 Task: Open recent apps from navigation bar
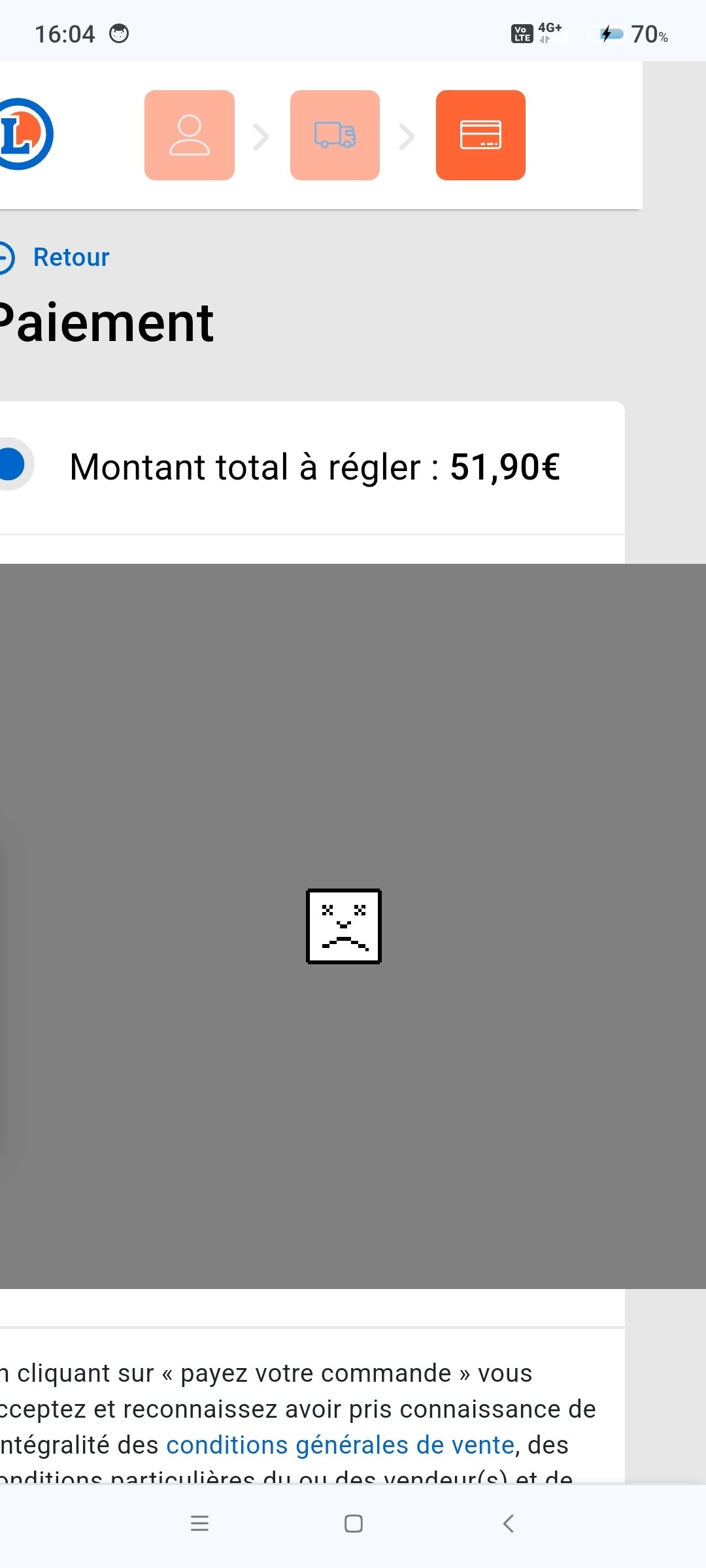tap(199, 1524)
